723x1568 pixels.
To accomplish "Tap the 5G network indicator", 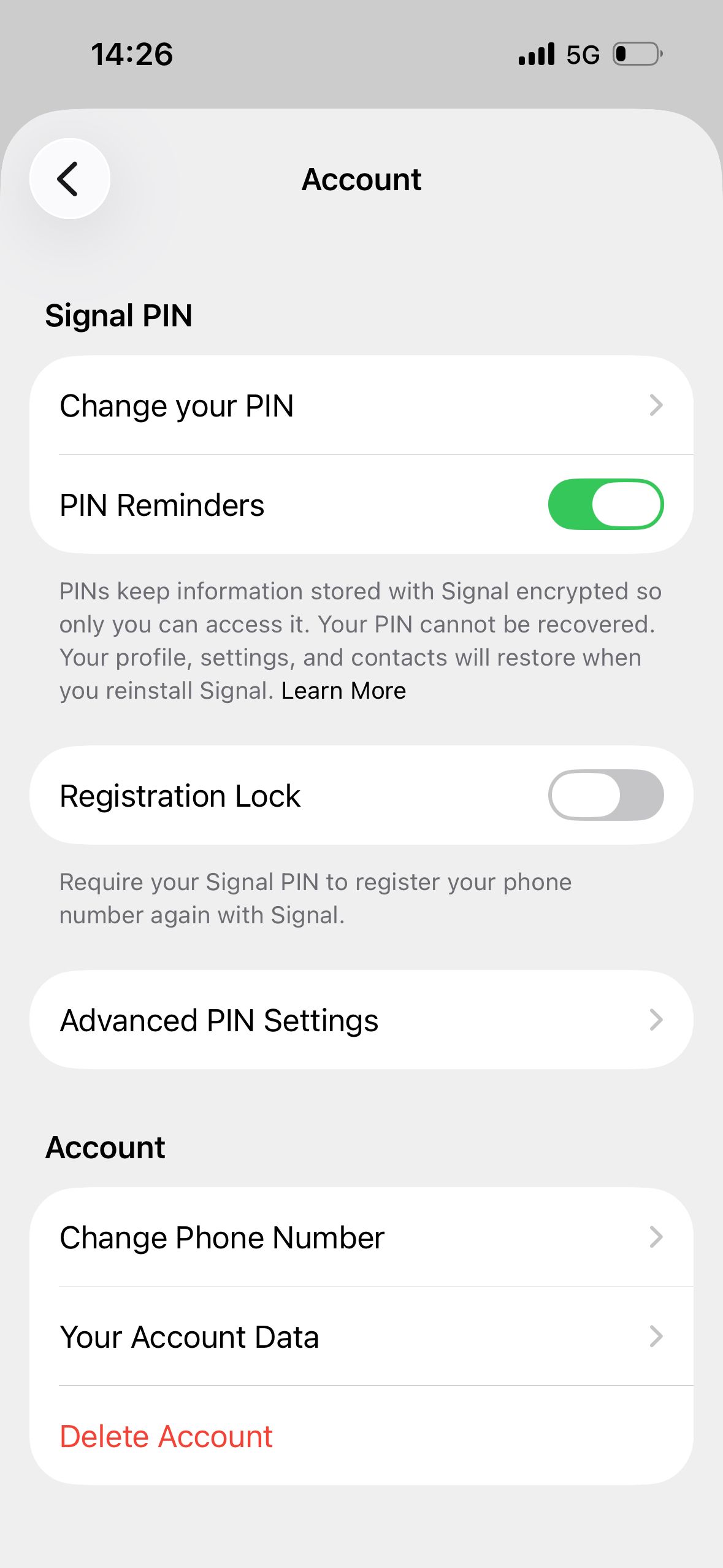I will (x=583, y=54).
